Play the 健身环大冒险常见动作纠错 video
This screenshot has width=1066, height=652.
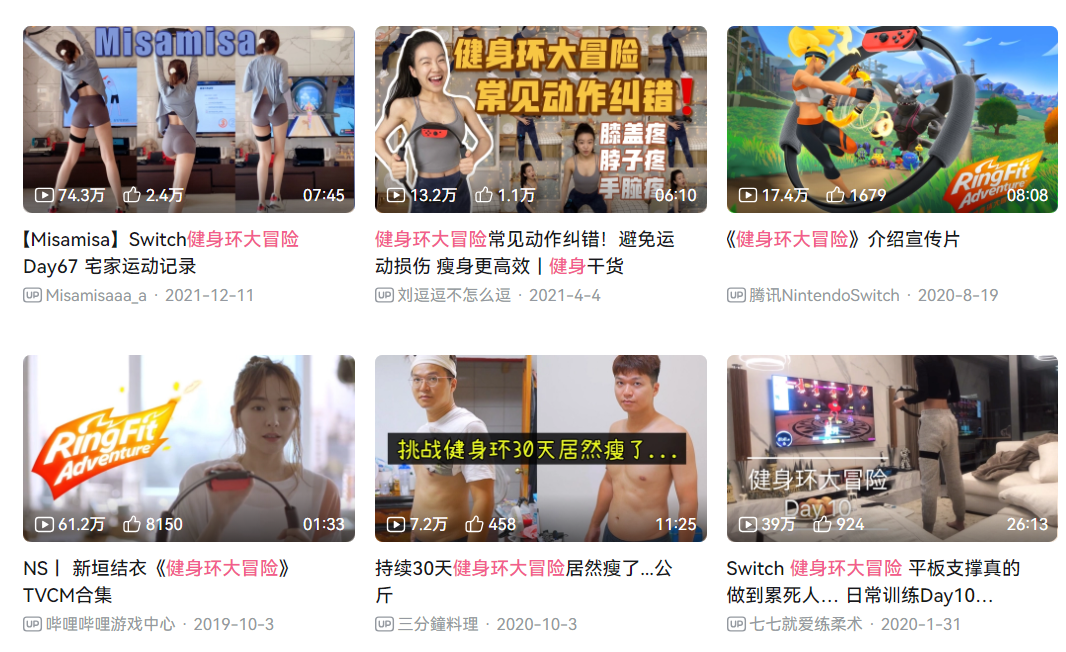point(540,119)
